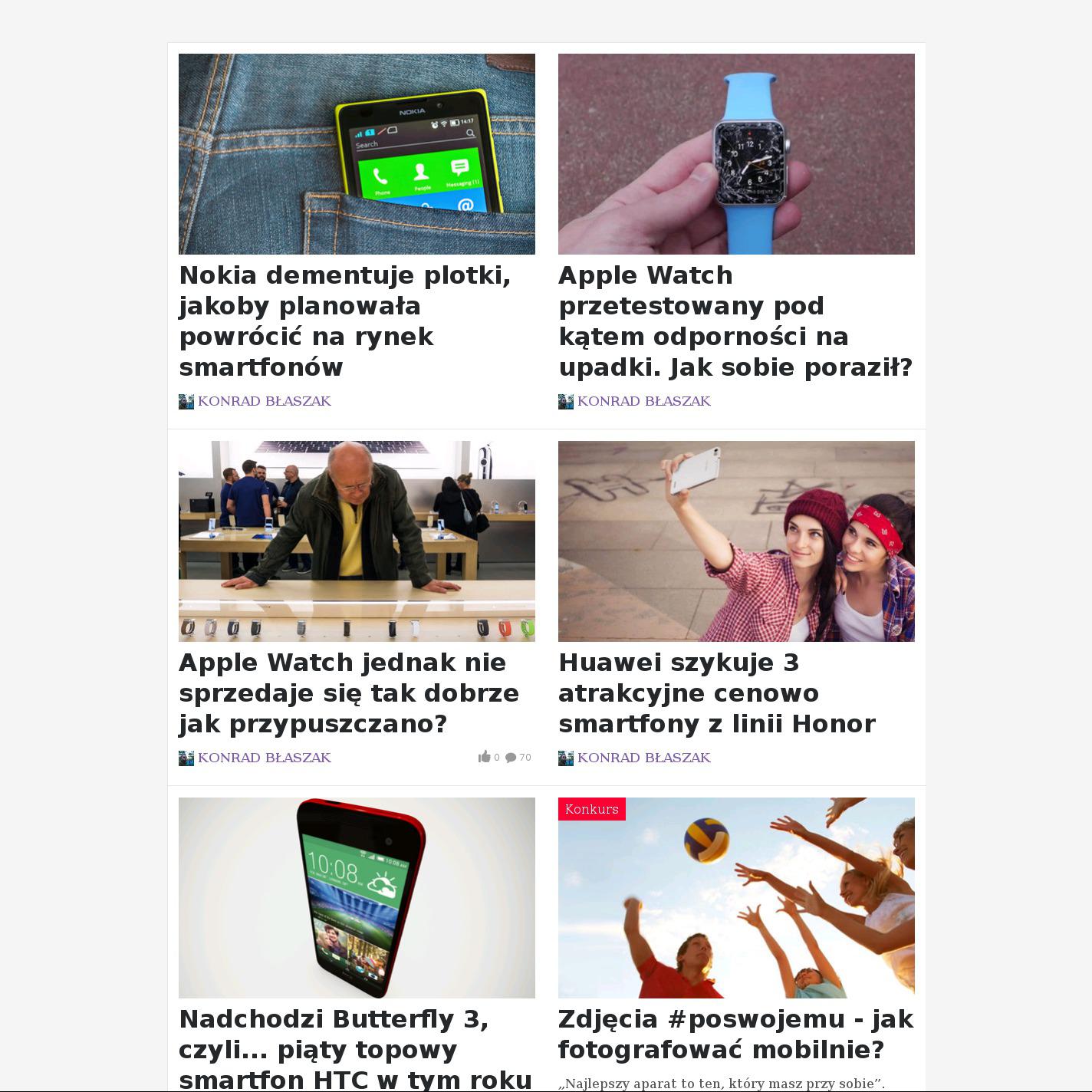1092x1092 pixels.
Task: View author Konrad Błaszak under Huawei article
Action: (x=643, y=758)
